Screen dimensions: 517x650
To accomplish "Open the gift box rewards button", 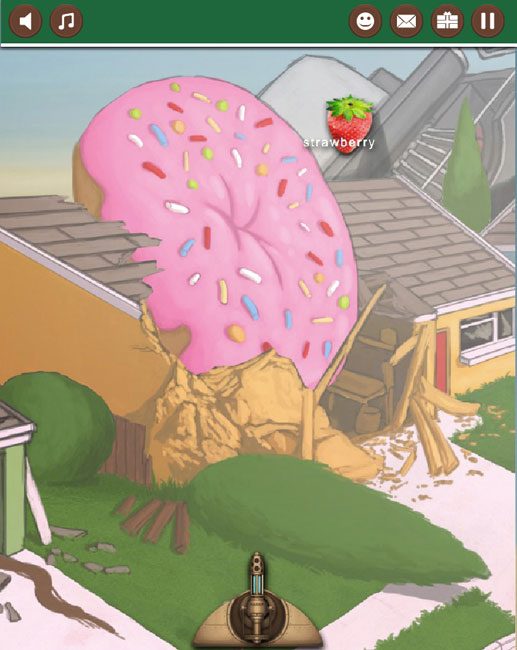I will tap(447, 21).
